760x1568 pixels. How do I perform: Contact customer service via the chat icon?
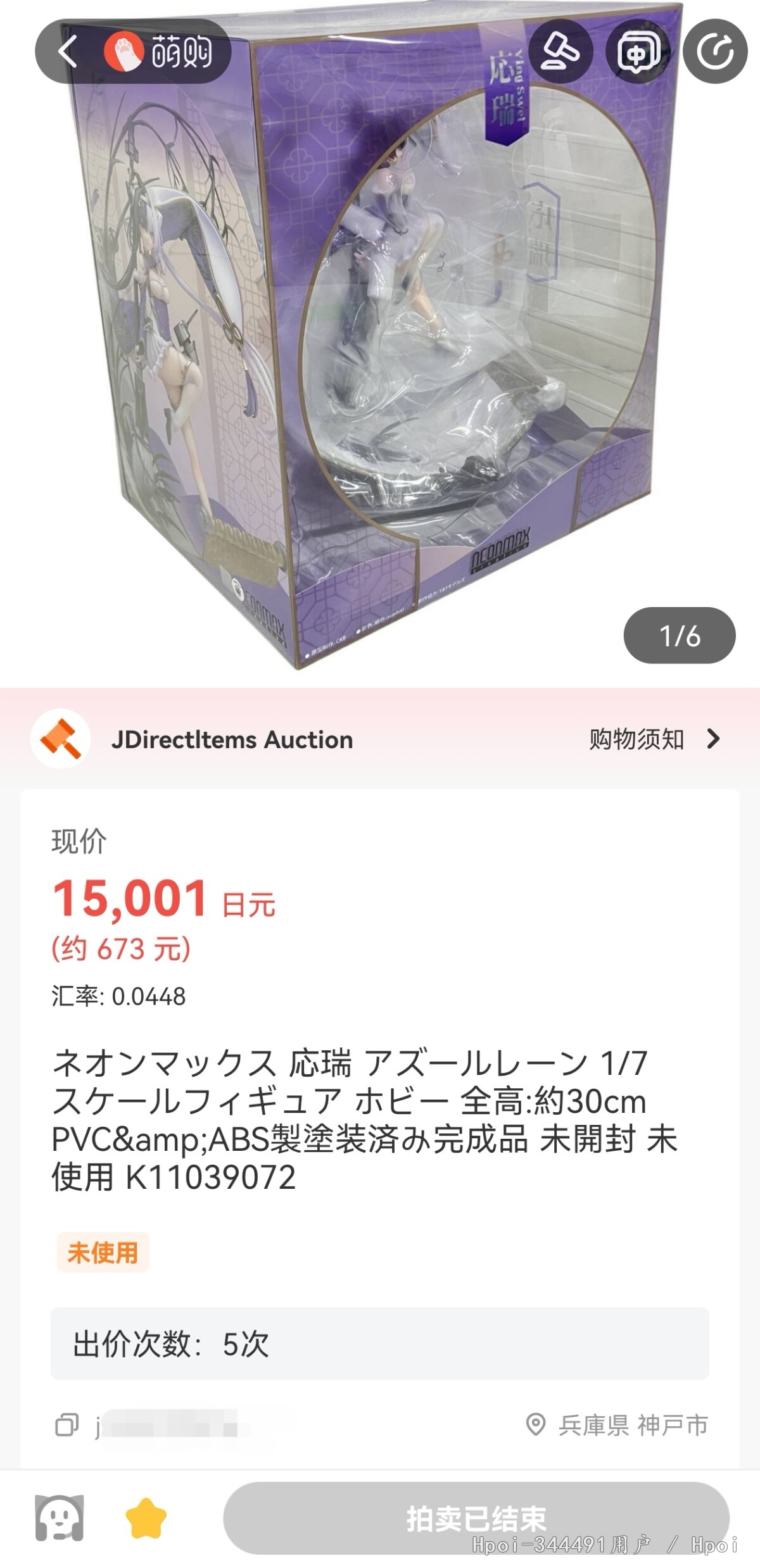tap(59, 1517)
